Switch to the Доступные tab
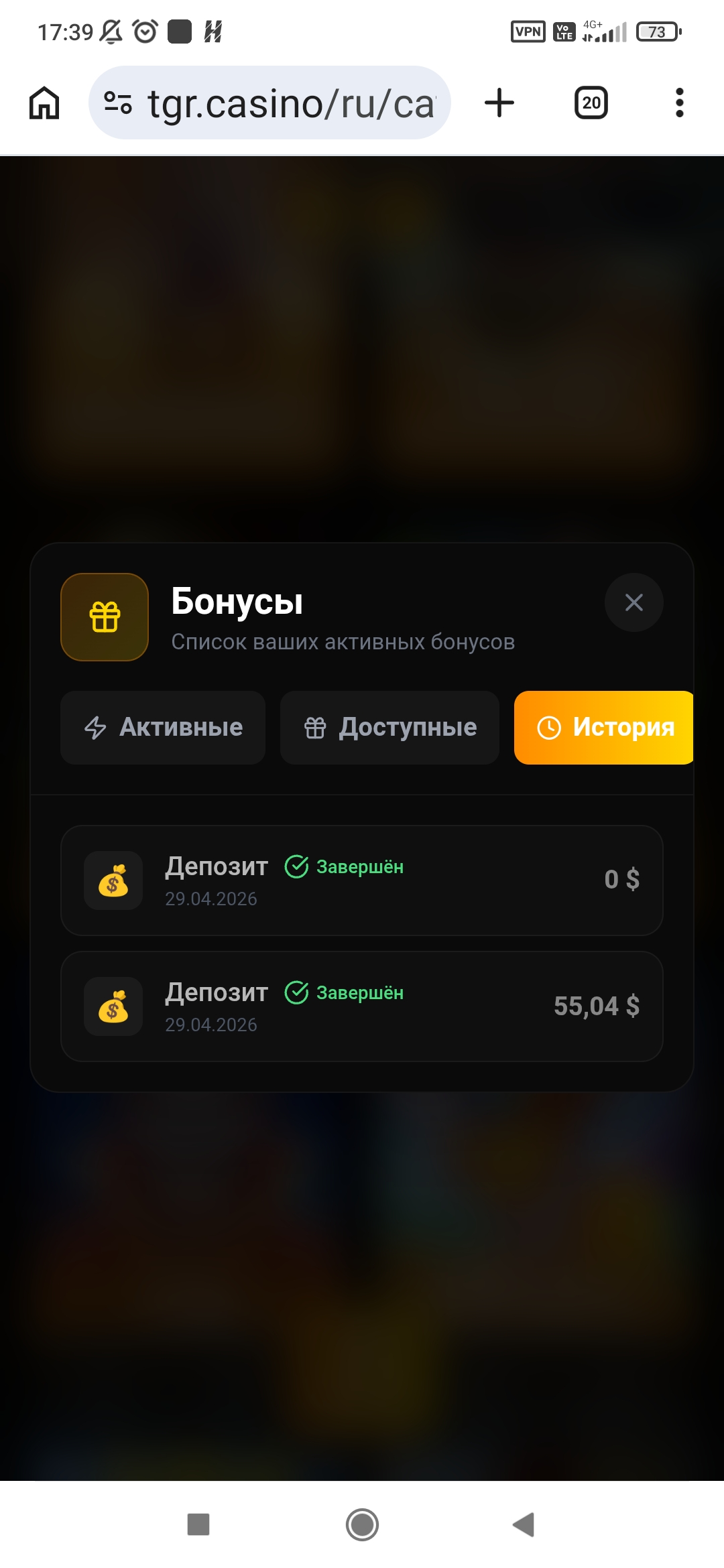Viewport: 724px width, 1568px height. click(x=389, y=727)
